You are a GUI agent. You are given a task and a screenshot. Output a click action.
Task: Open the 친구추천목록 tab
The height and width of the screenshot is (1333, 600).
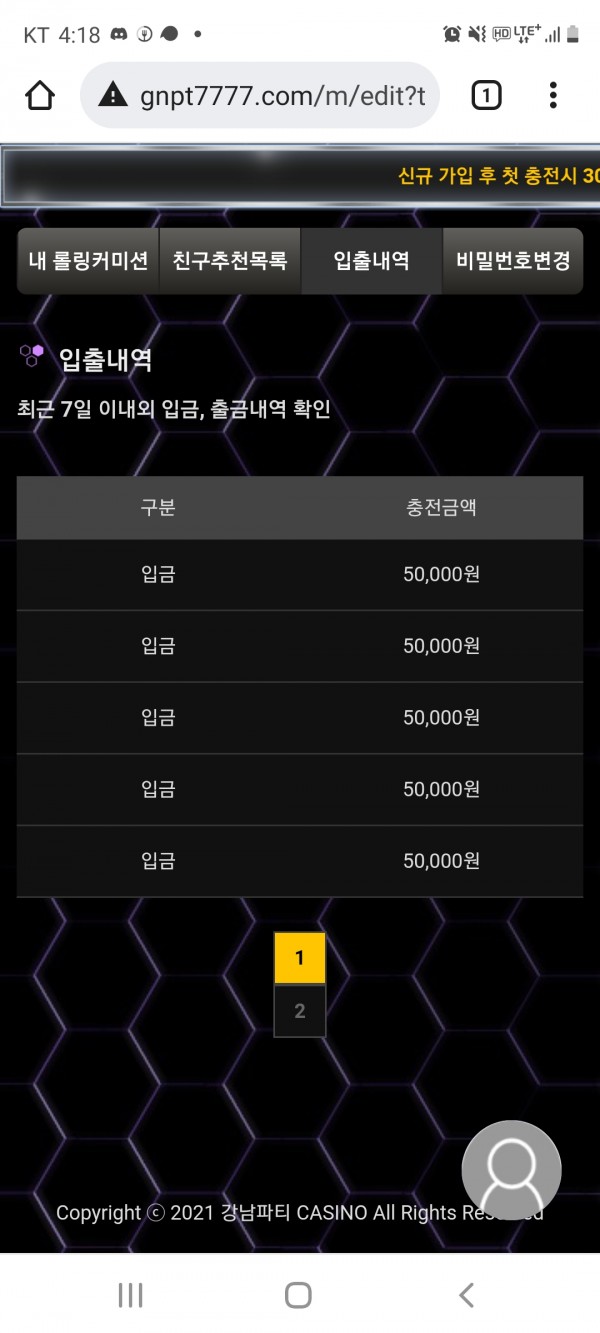pyautogui.click(x=230, y=261)
